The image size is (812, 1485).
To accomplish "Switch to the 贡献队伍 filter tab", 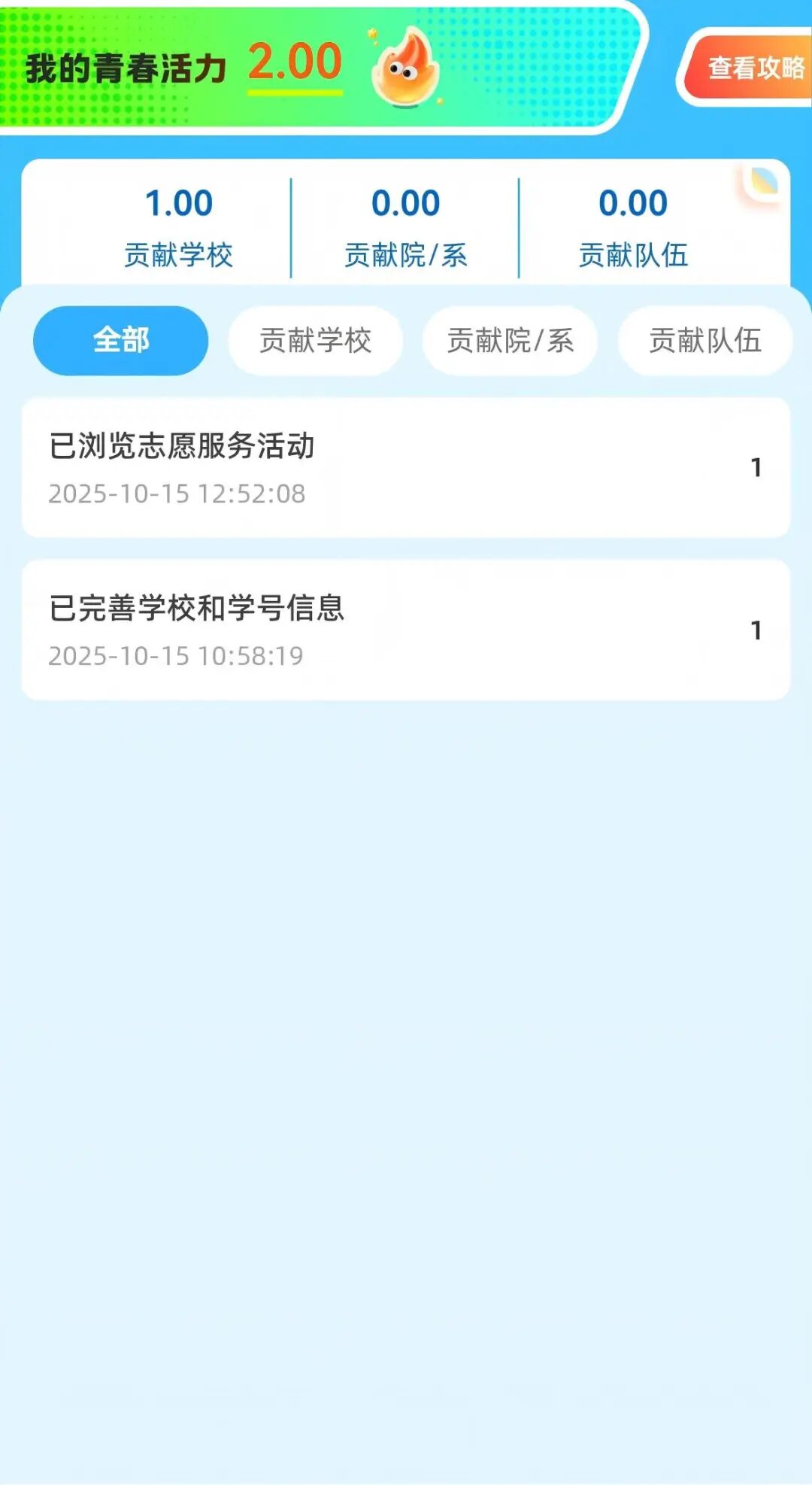I will click(x=704, y=340).
